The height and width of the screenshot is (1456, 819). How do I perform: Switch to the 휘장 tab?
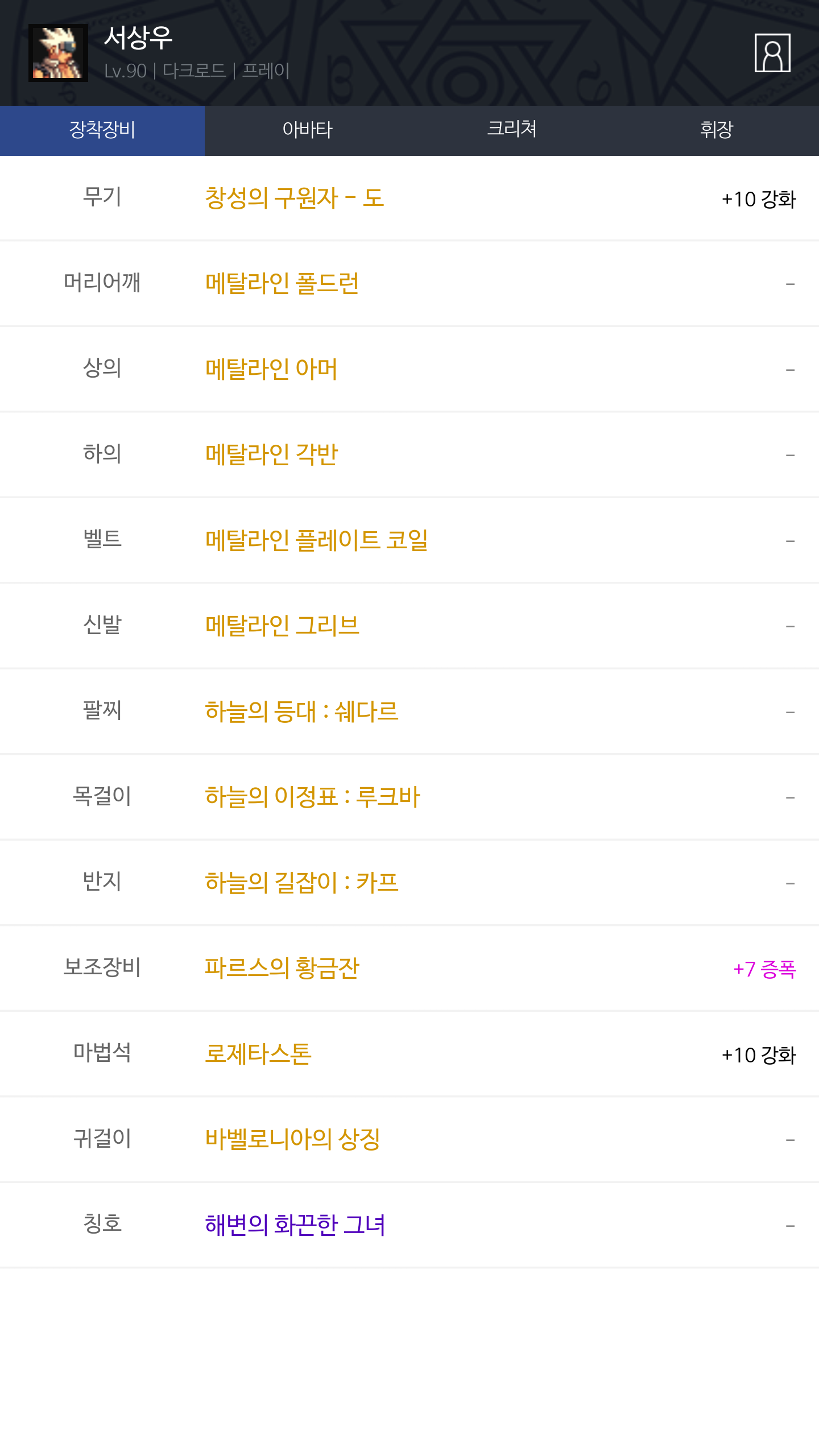coord(717,130)
